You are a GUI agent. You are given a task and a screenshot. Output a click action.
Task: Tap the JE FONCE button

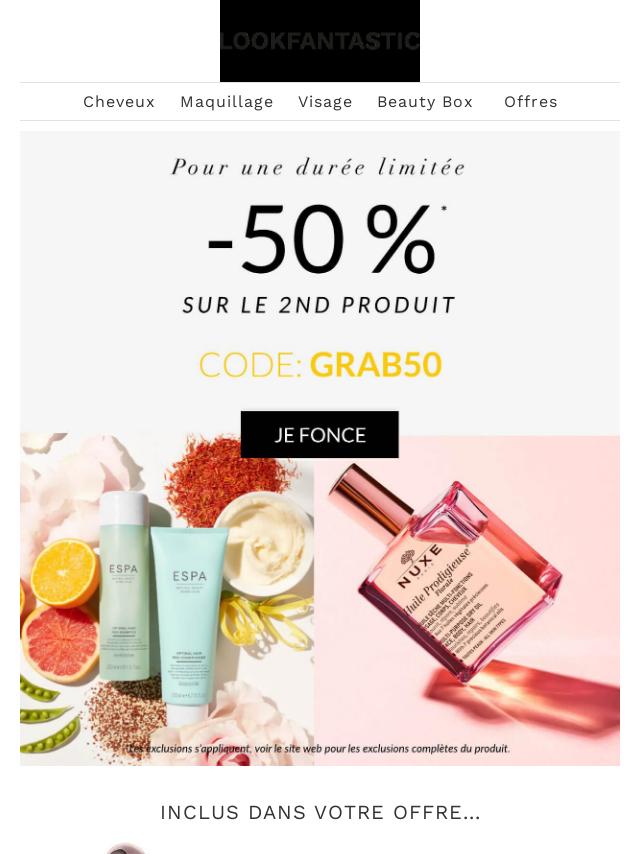(320, 435)
